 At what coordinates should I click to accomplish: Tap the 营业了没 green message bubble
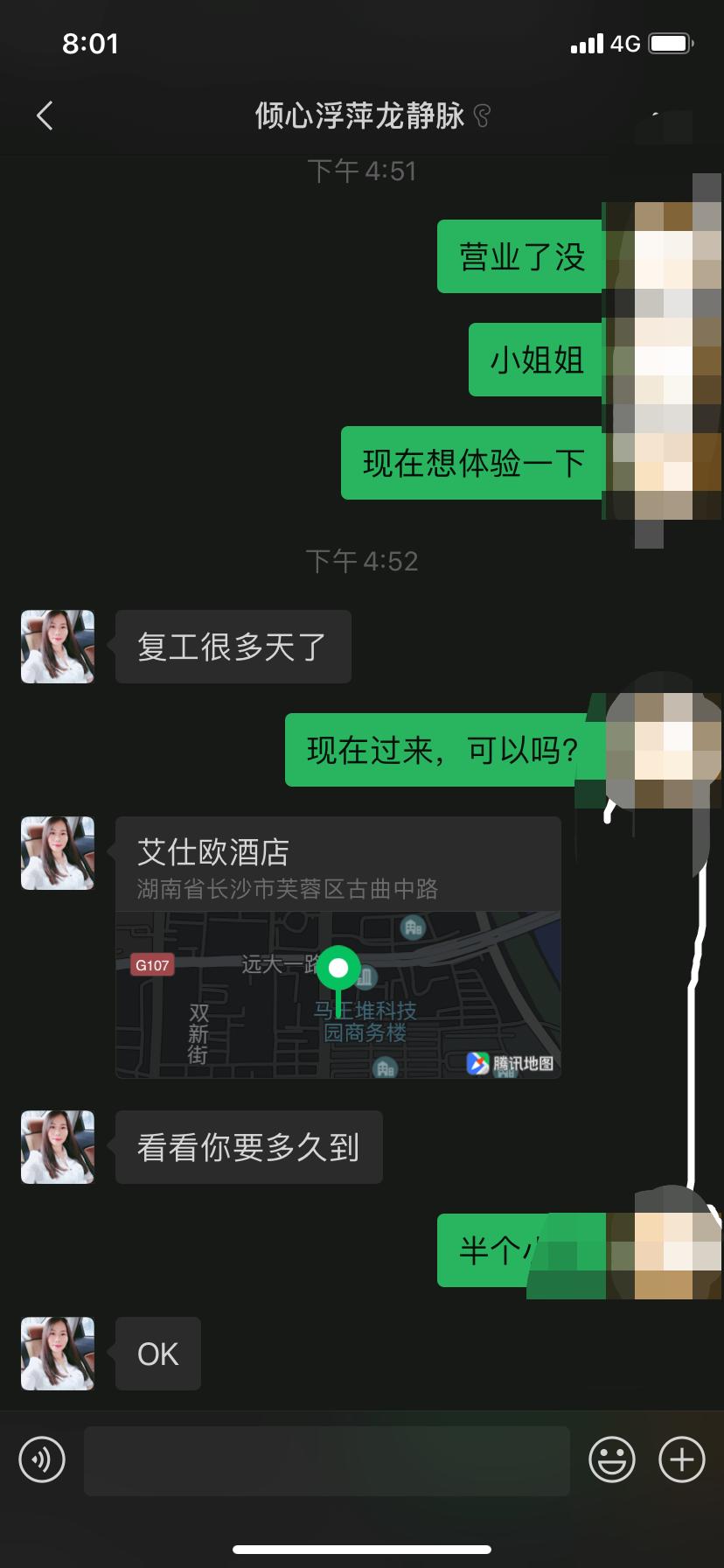click(x=520, y=255)
